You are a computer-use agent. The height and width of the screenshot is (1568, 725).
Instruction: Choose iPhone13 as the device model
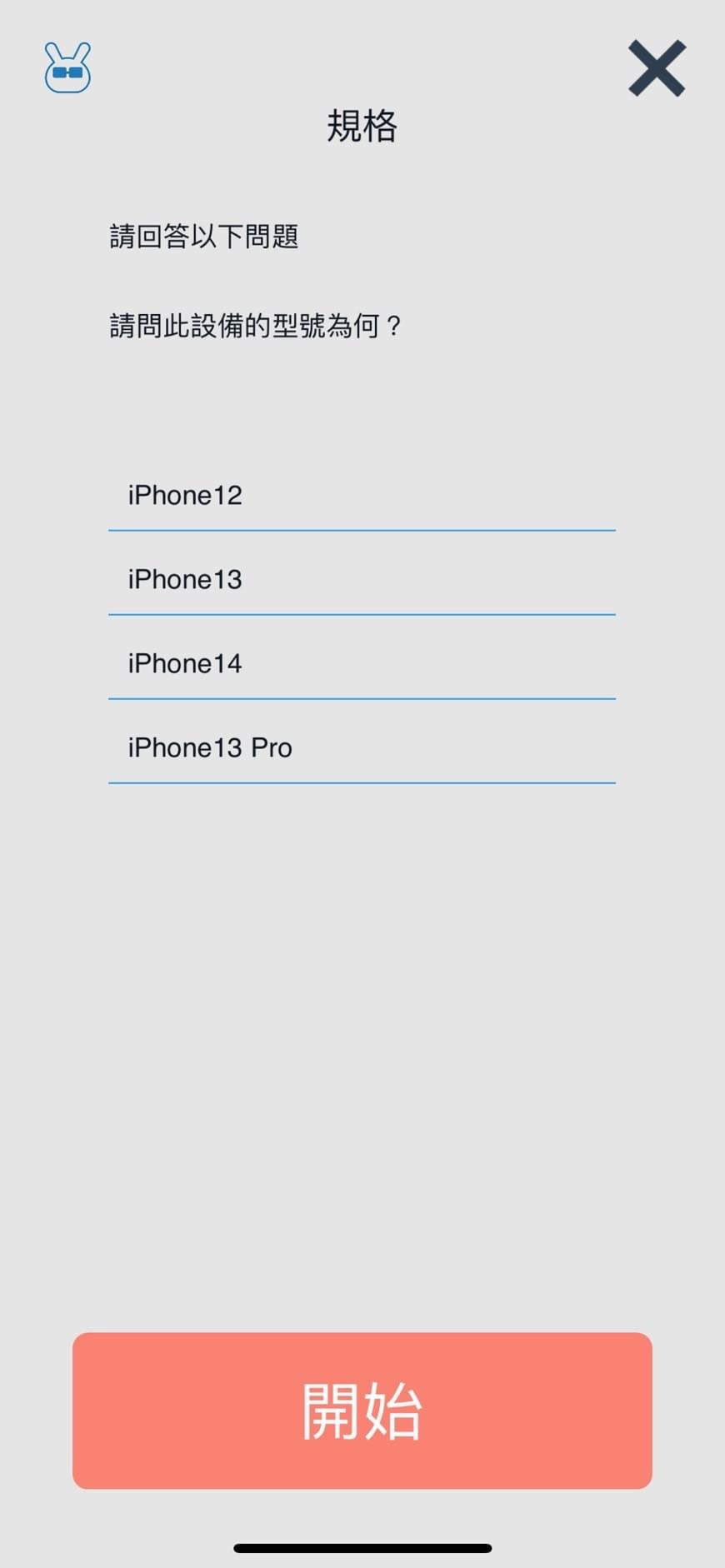point(361,580)
